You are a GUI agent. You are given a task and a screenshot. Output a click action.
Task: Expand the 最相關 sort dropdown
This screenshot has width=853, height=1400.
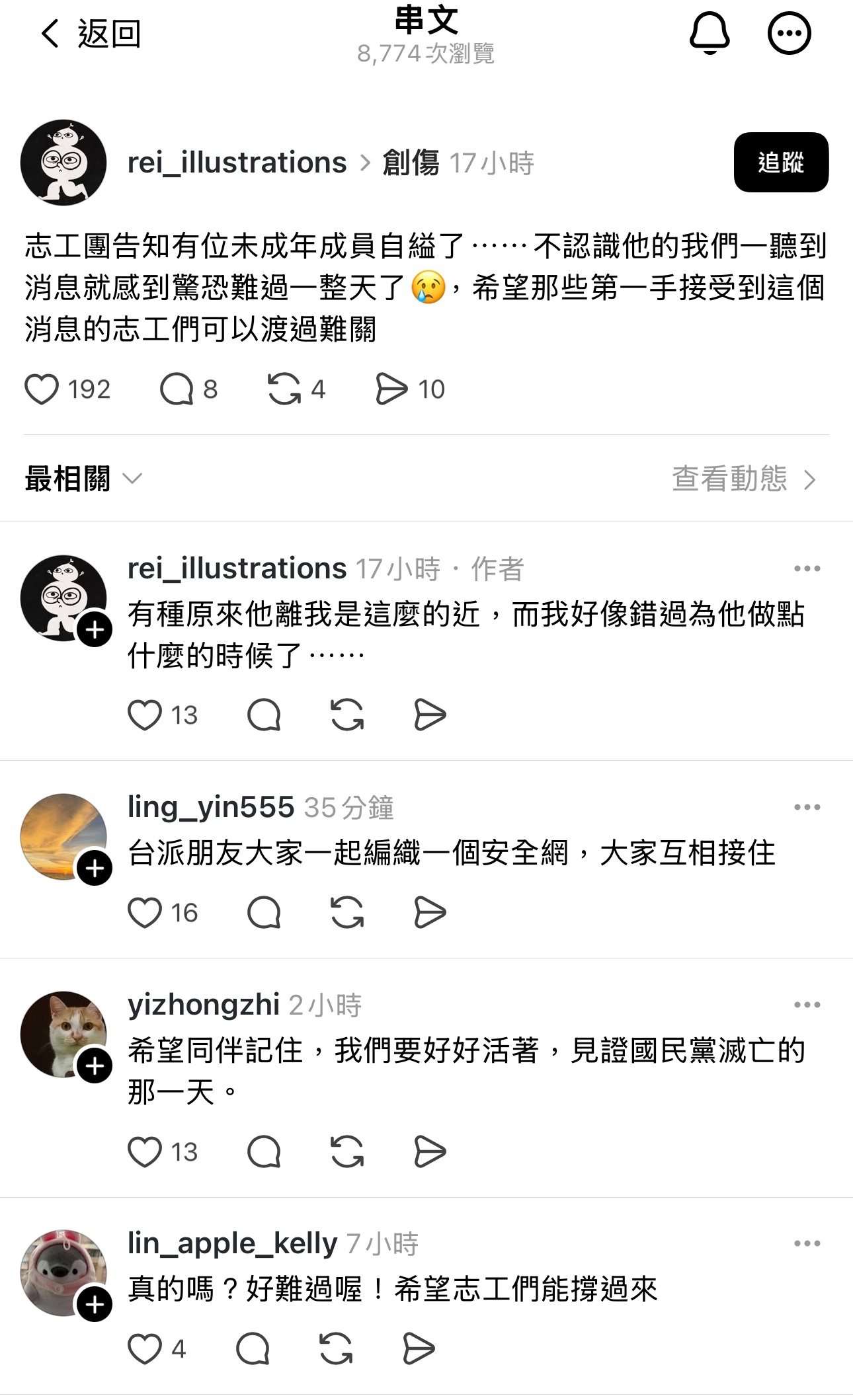83,479
